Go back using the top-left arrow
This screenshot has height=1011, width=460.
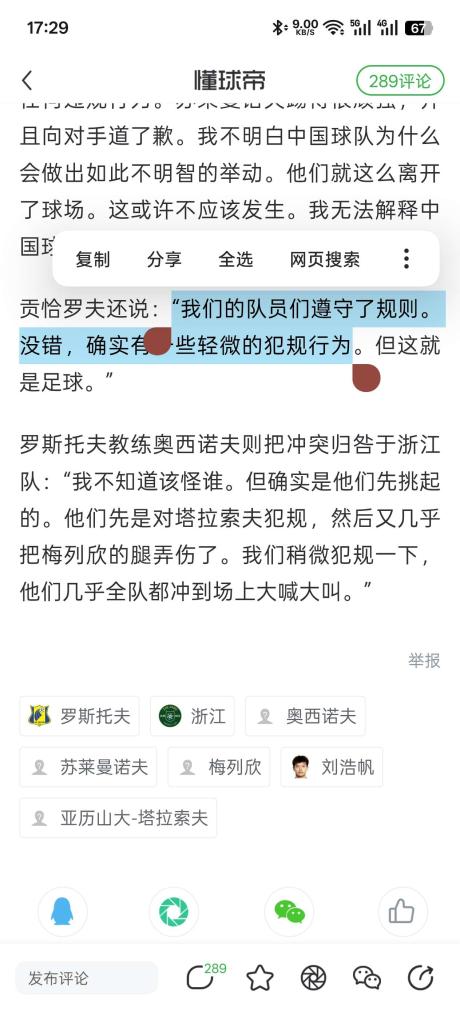(26, 81)
